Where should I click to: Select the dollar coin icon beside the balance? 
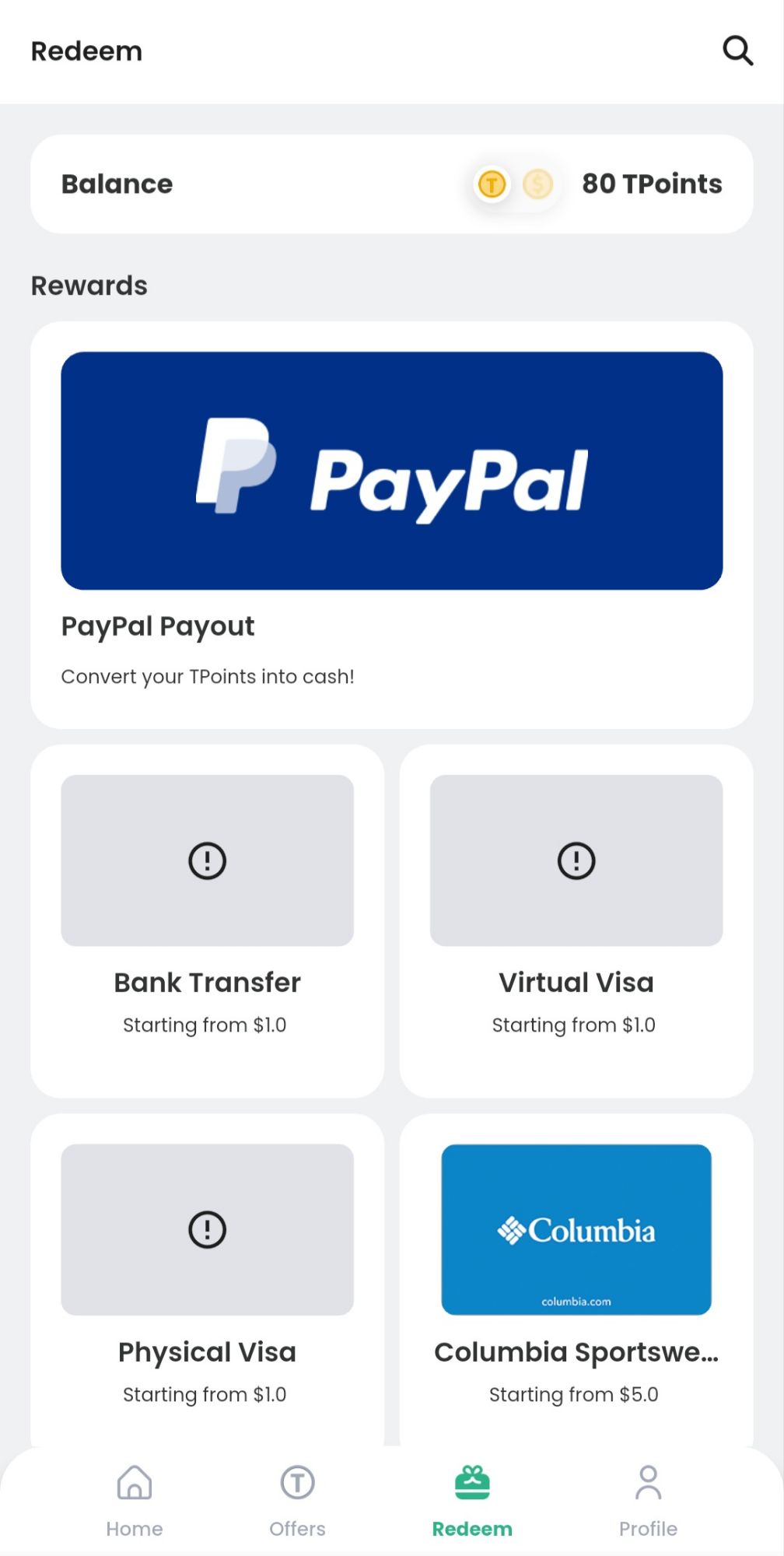click(537, 184)
